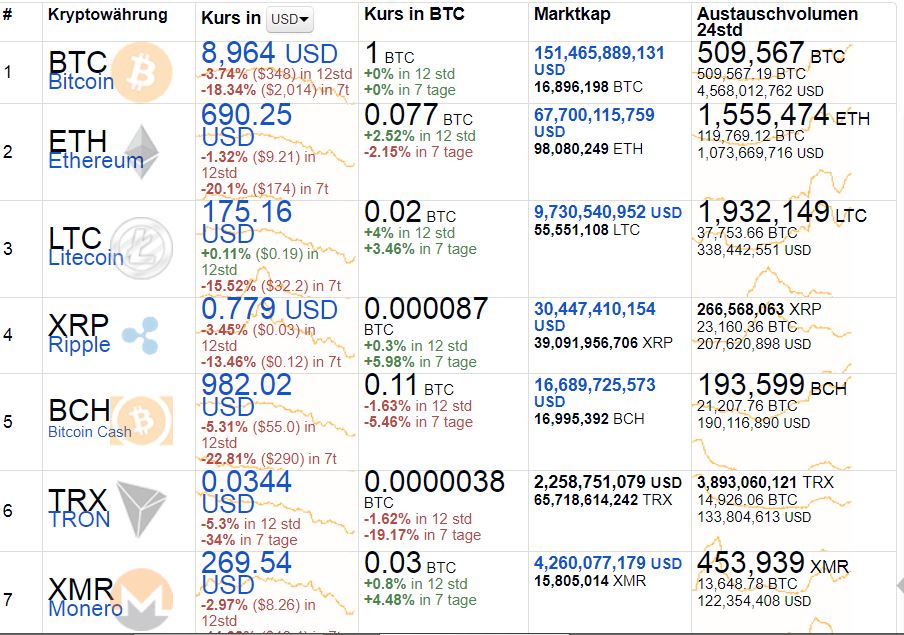Open the Bitcoin coin page
Screen dimensions: 904x635
(x=81, y=82)
